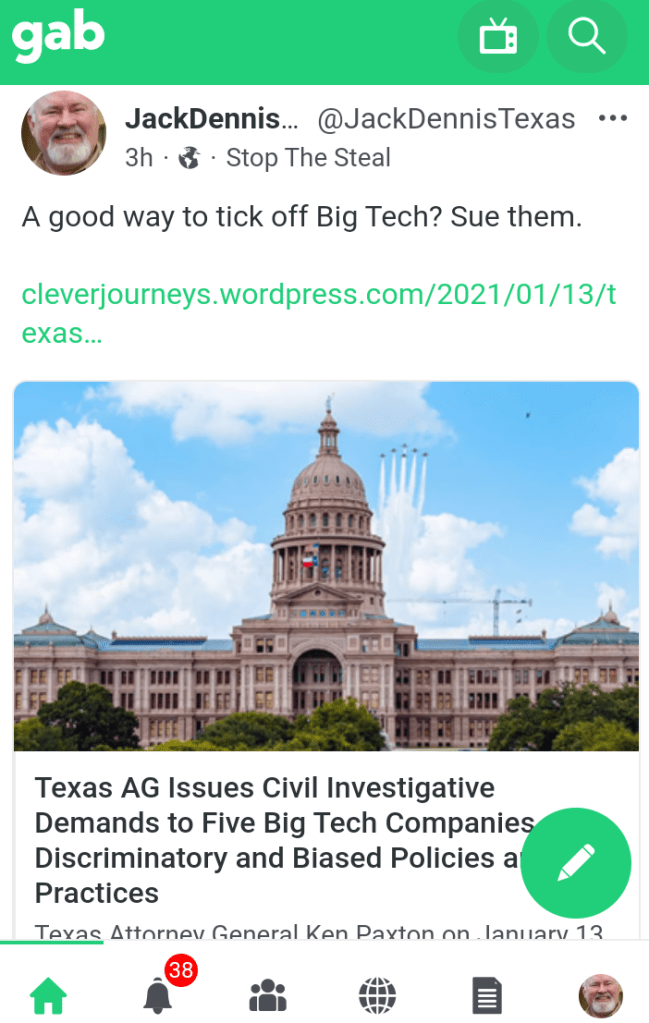Open notifications bell with 38 alerts
This screenshot has width=649, height=1023.
(158, 995)
